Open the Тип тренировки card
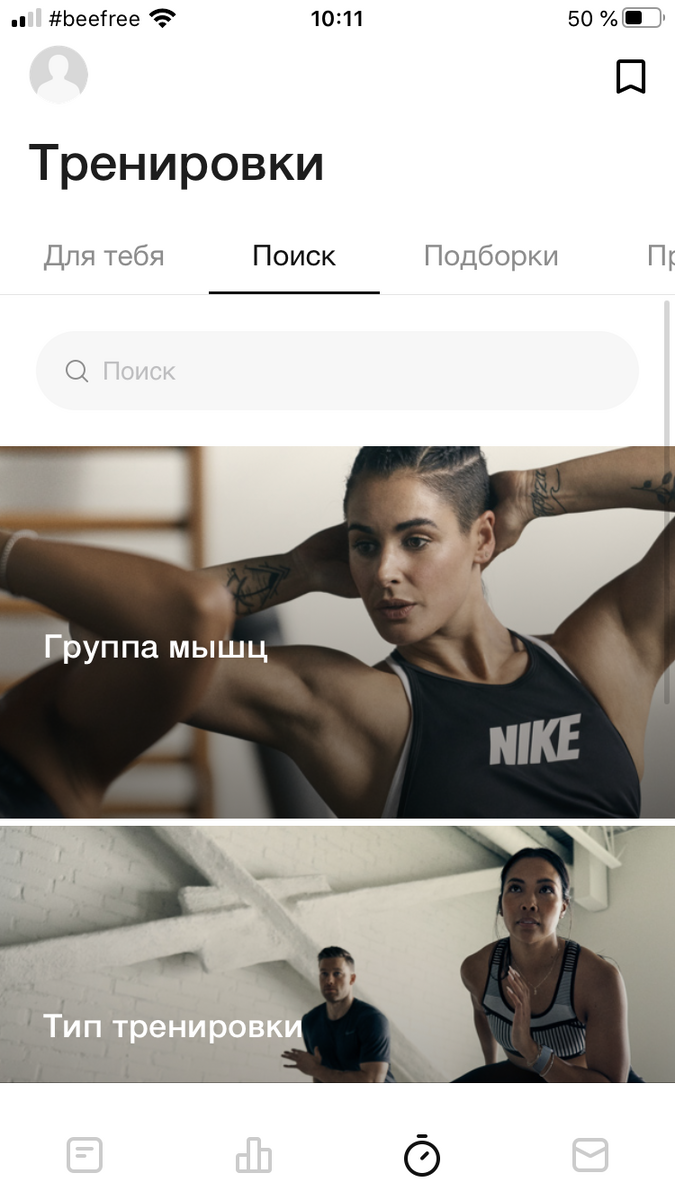675x1200 pixels. pos(337,954)
